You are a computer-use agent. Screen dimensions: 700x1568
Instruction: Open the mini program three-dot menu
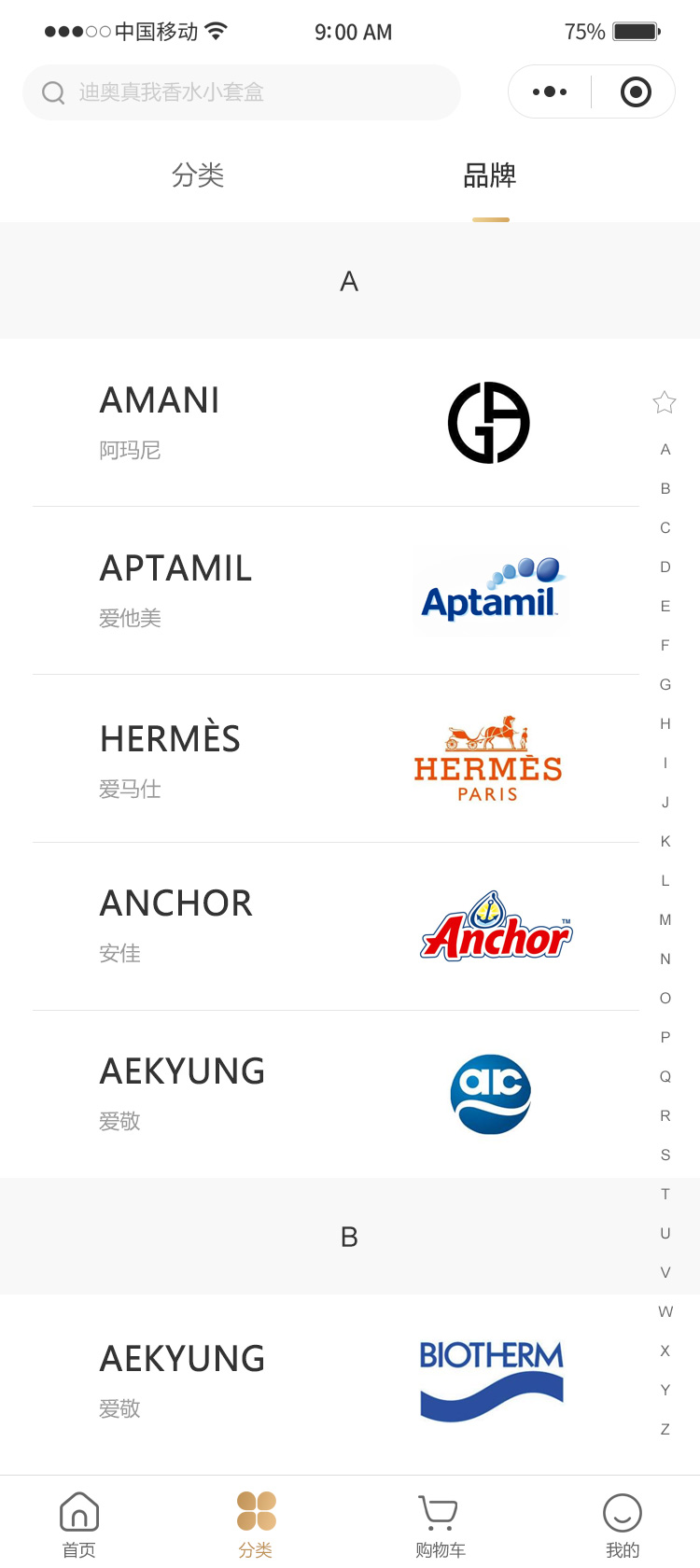pyautogui.click(x=550, y=91)
